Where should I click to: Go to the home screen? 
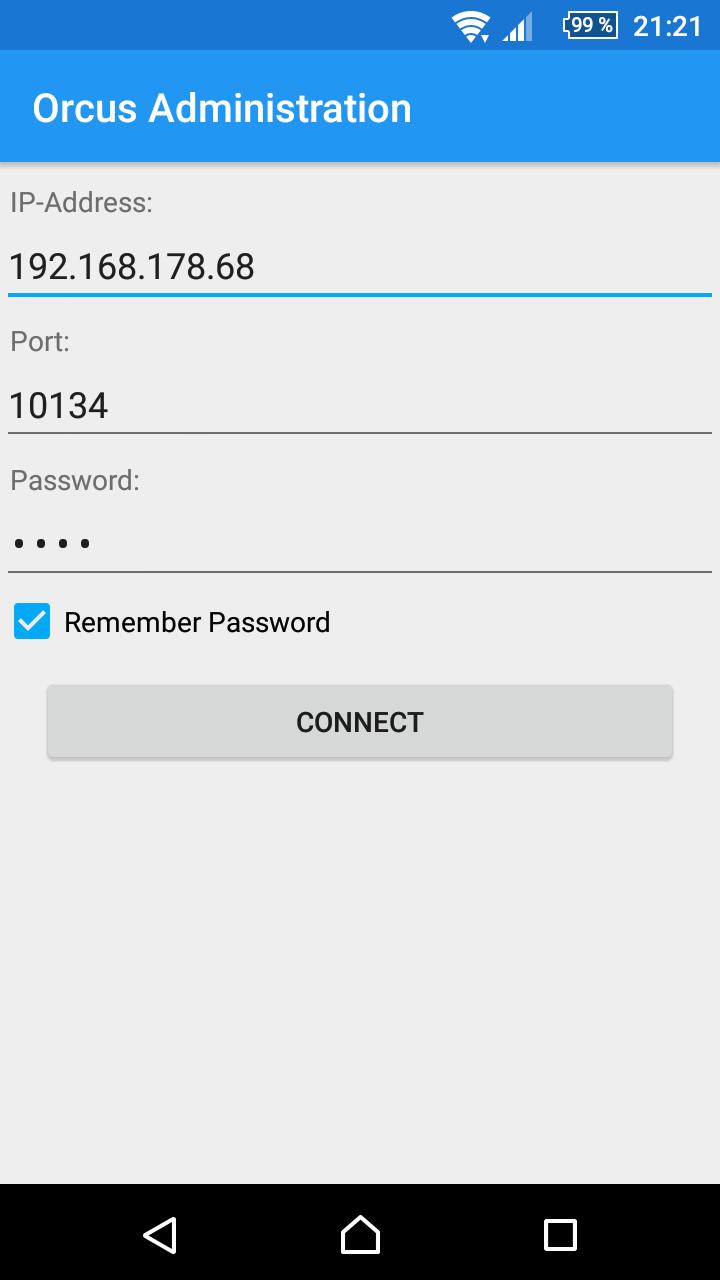(x=360, y=1235)
